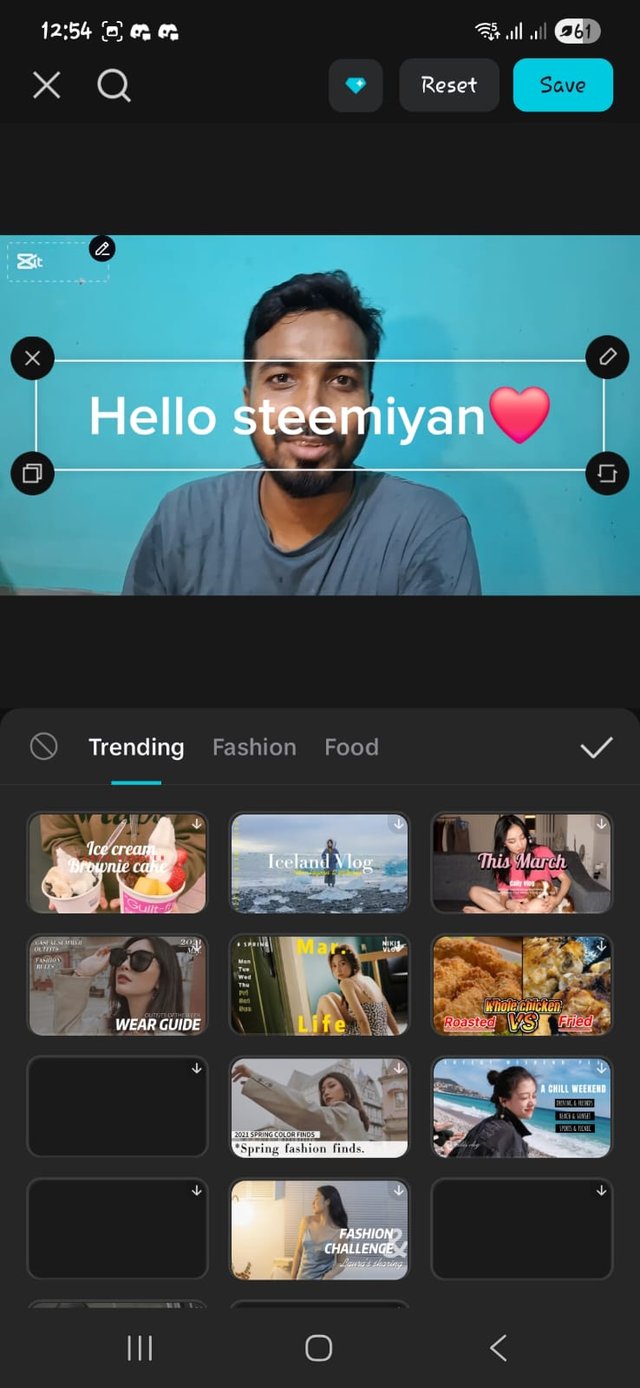The height and width of the screenshot is (1388, 640).
Task: Choose the Iceland Vlog template
Action: [319, 863]
